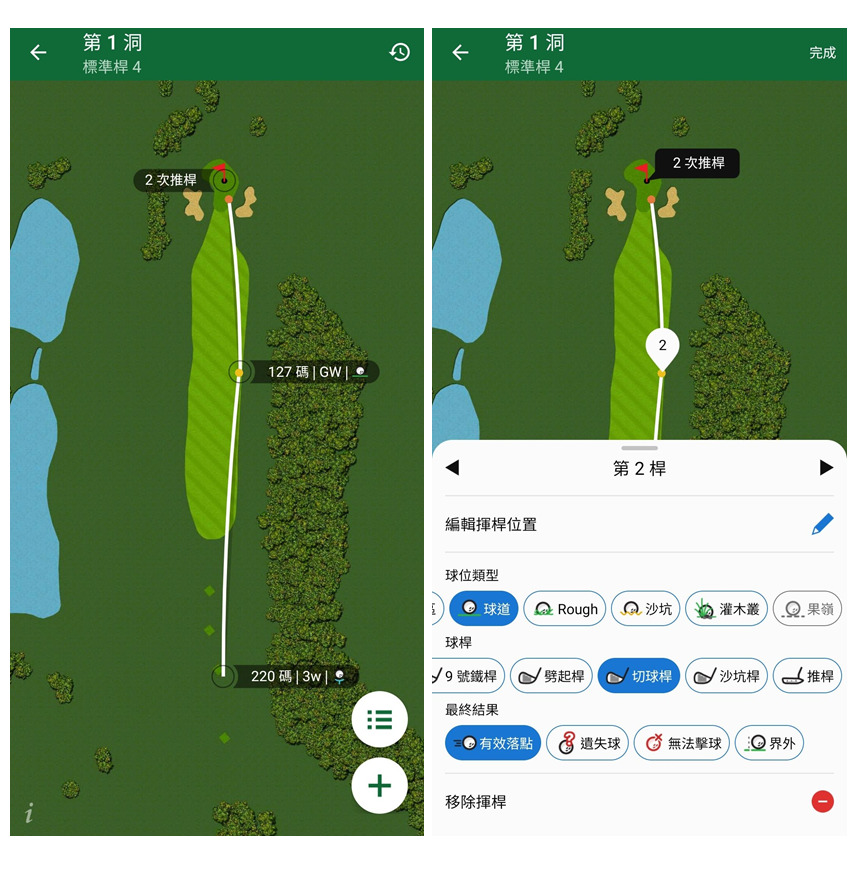Screen dimensions: 864x869
Task: Choose the 劈起桿 club
Action: click(551, 676)
